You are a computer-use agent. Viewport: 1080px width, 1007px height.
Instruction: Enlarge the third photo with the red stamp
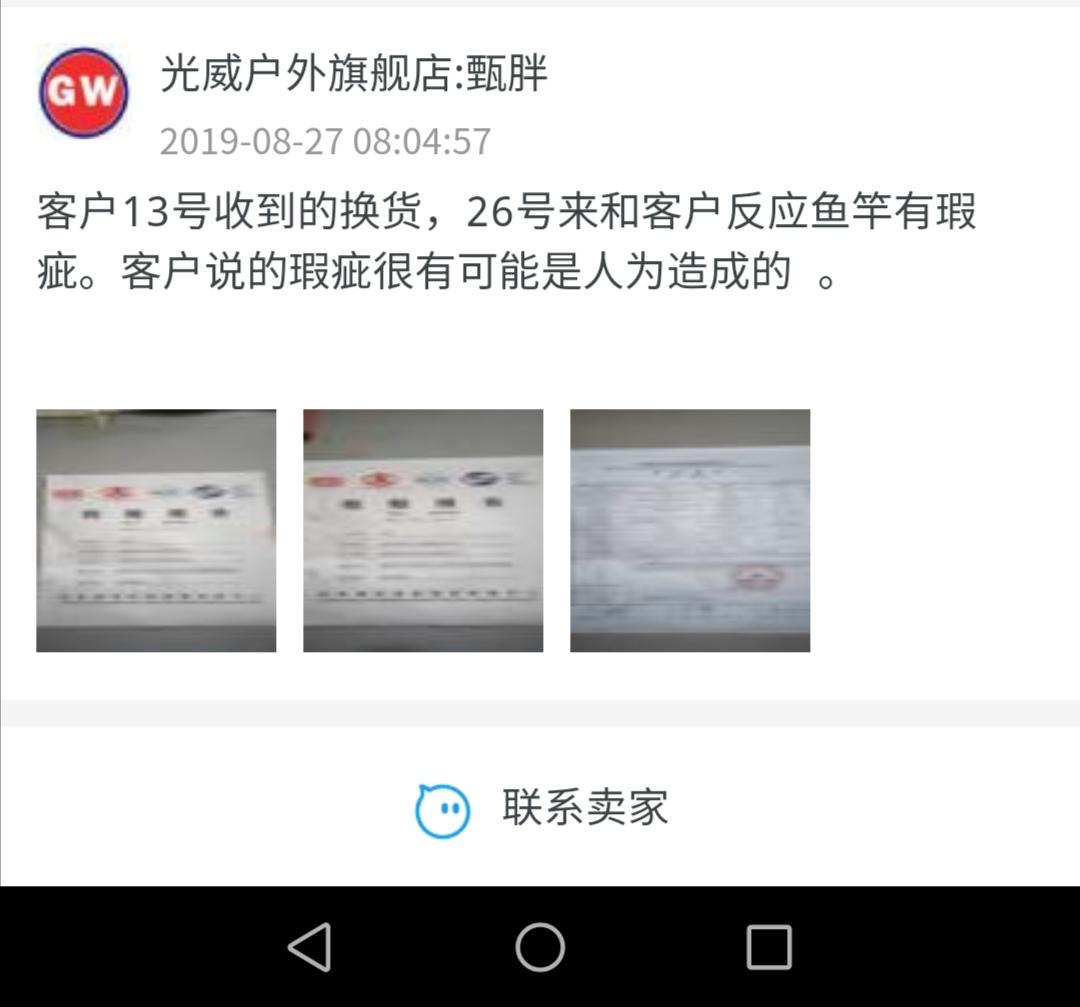click(x=690, y=530)
